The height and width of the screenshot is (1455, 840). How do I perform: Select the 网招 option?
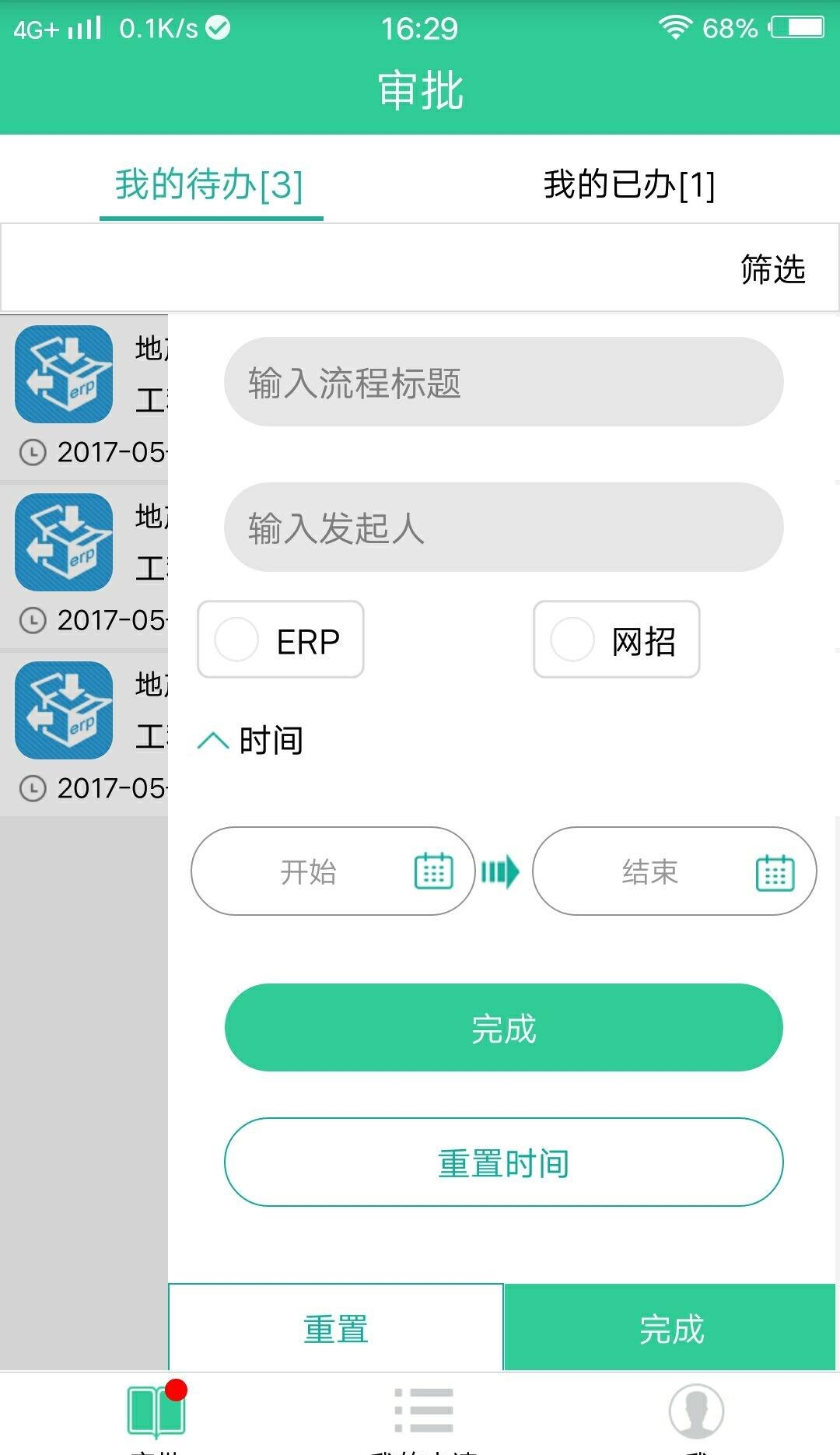617,640
